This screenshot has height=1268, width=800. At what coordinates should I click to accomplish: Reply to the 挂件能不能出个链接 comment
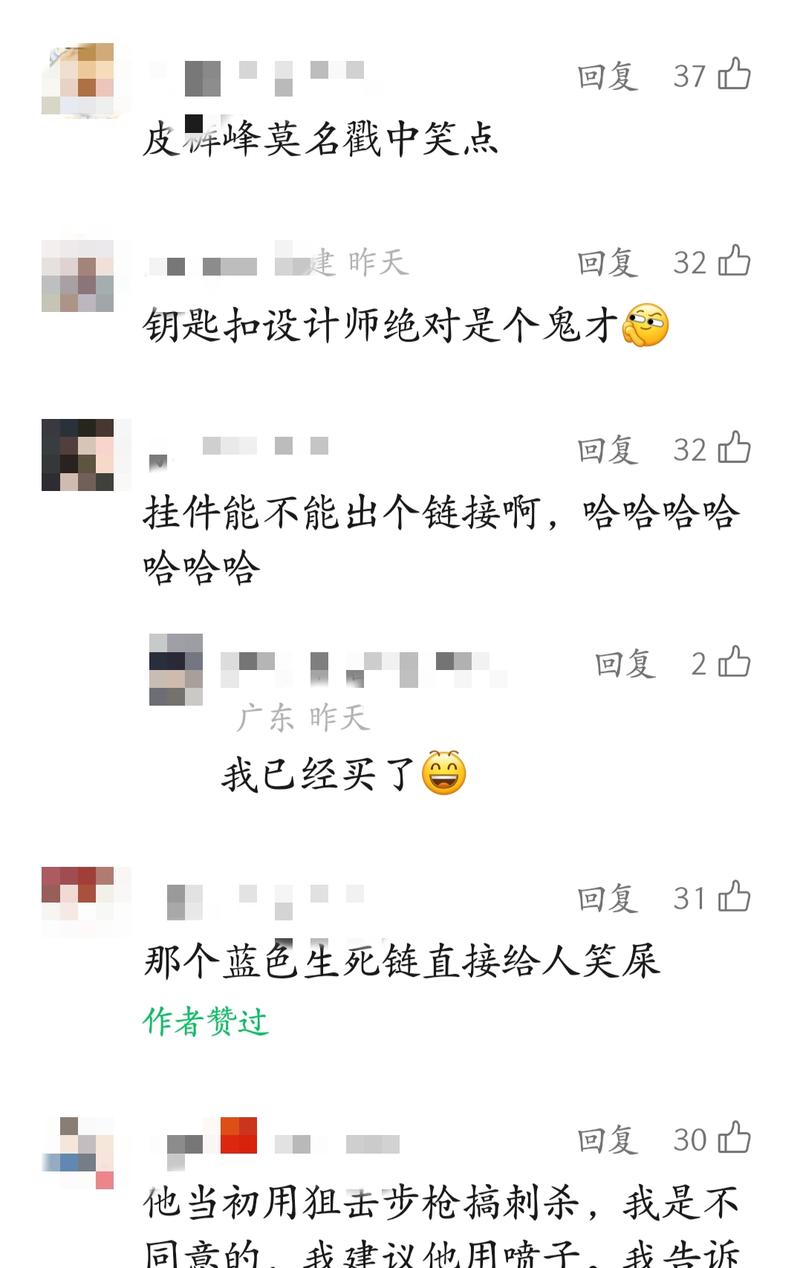tap(607, 449)
